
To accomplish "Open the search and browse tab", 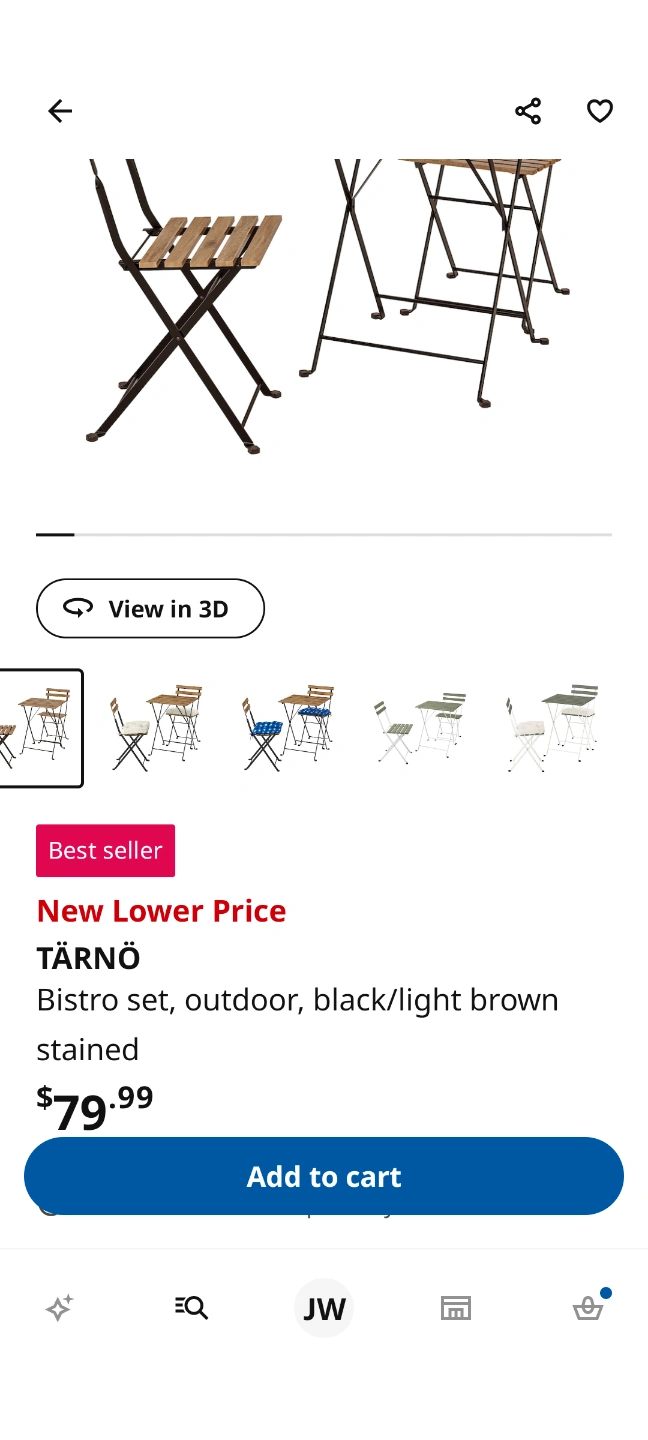I will 191,1308.
